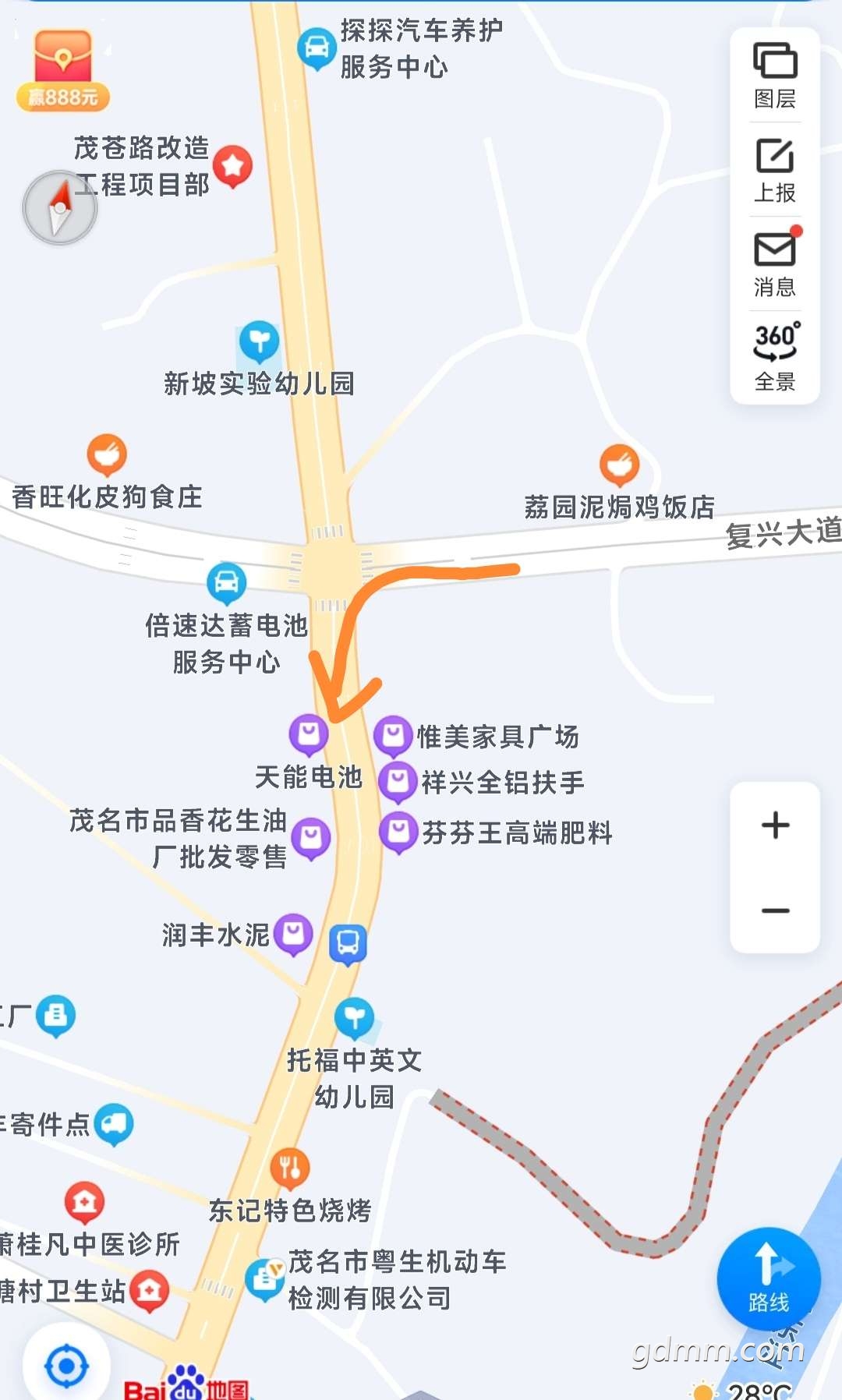This screenshot has height=1400, width=842.
Task: Select 荔园泥焗鸡饭店 restaurant marker
Action: 619,465
